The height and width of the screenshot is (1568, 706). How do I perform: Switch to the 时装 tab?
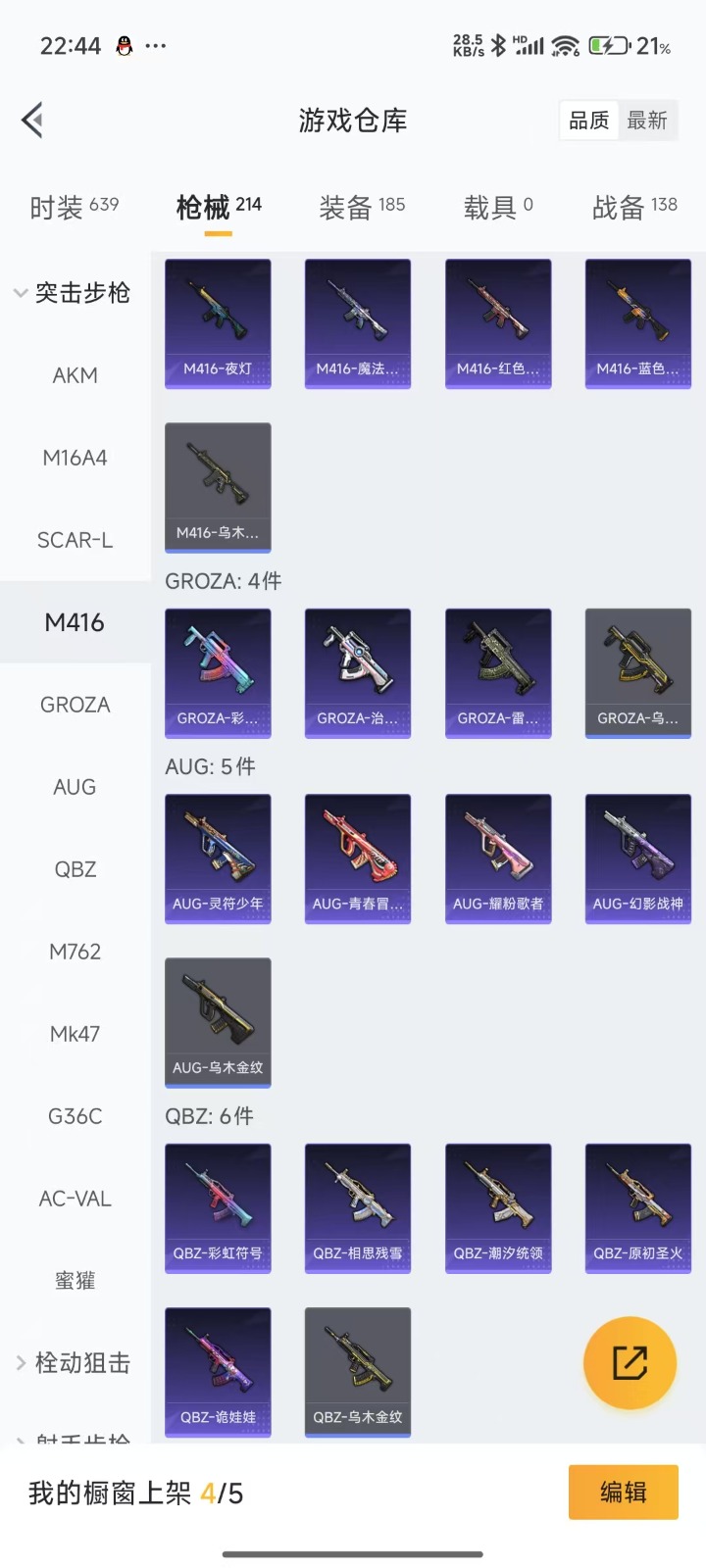[x=74, y=207]
